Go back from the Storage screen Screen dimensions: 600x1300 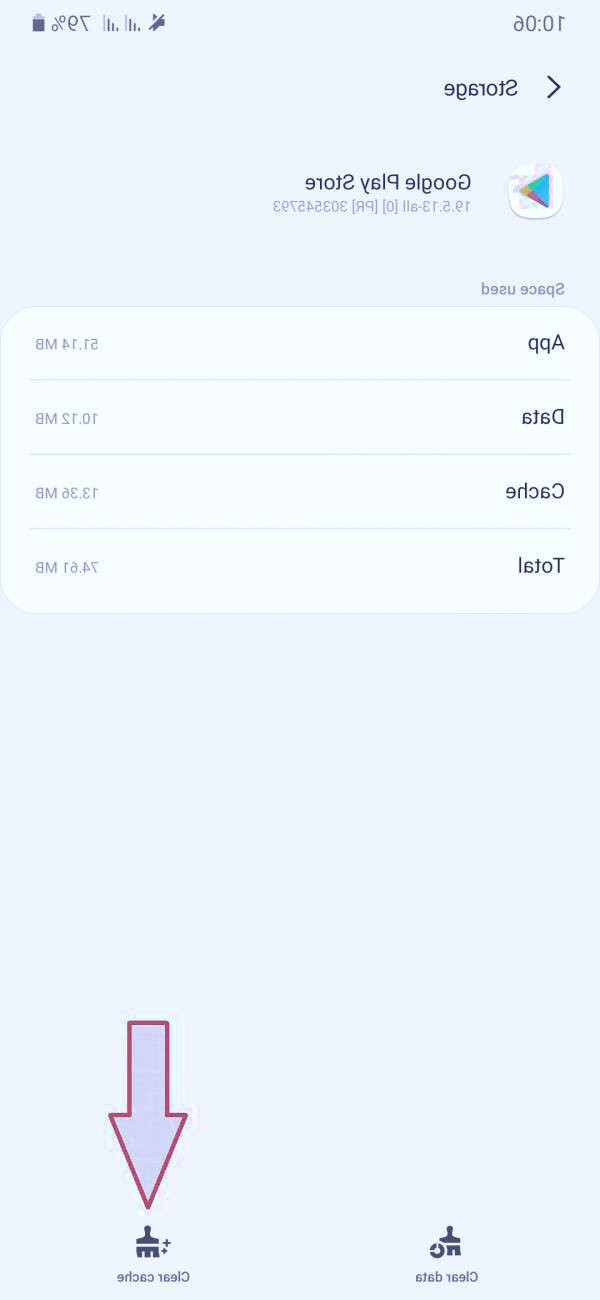pos(553,88)
